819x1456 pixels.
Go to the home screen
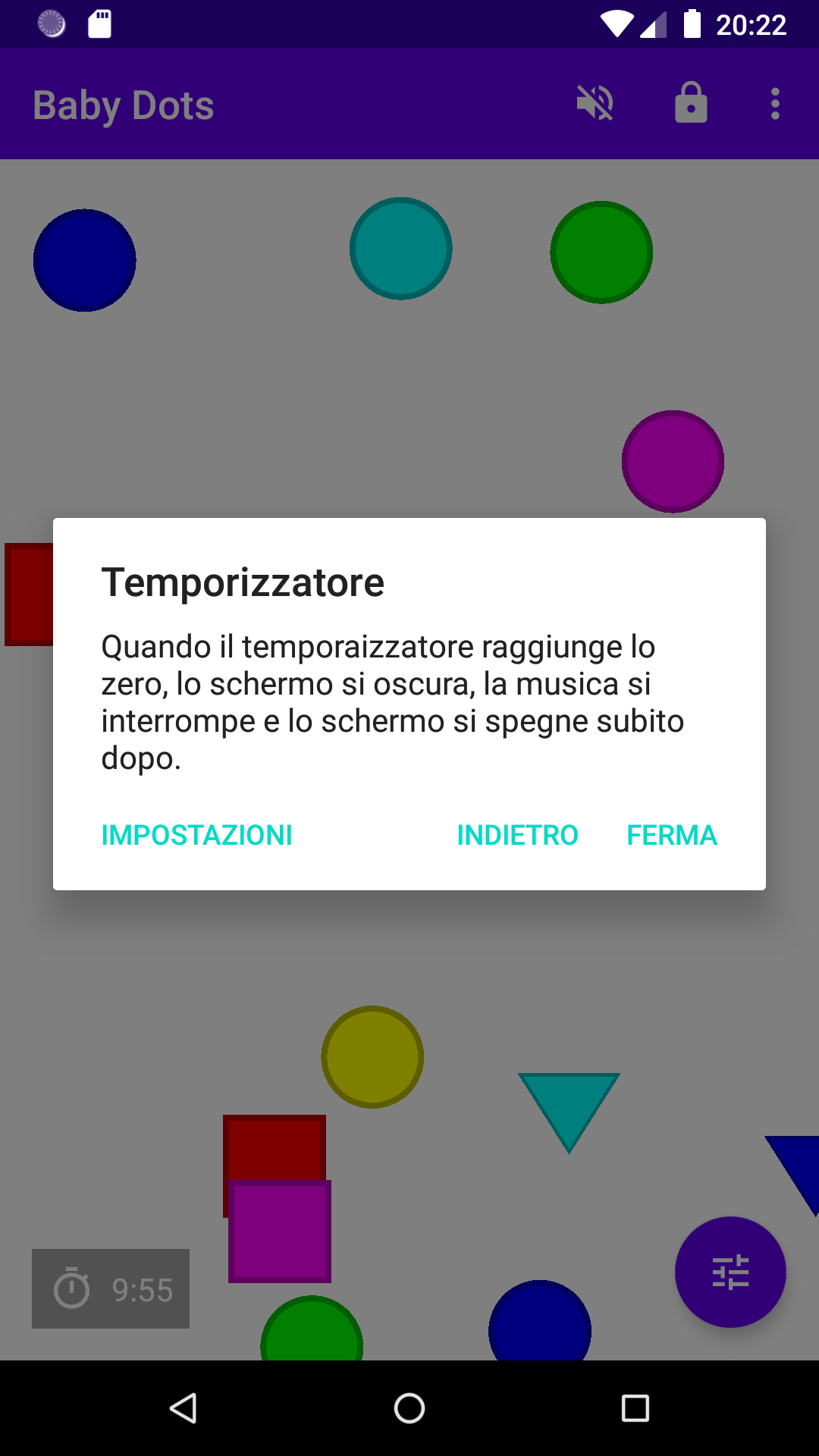pyautogui.click(x=409, y=1408)
